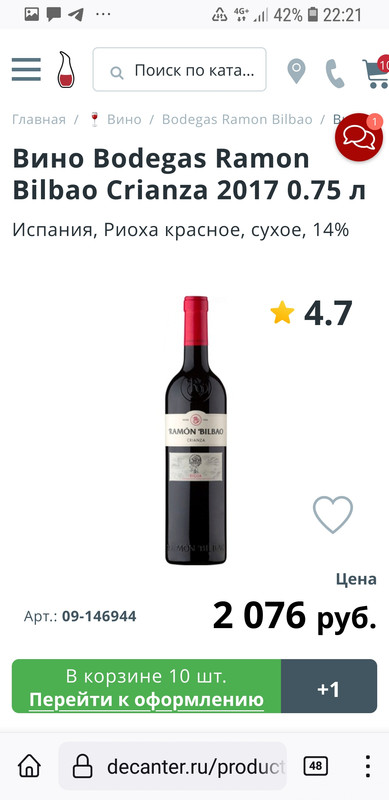389x800 pixels.
Task: Open the hamburger menu
Action: [x=26, y=69]
